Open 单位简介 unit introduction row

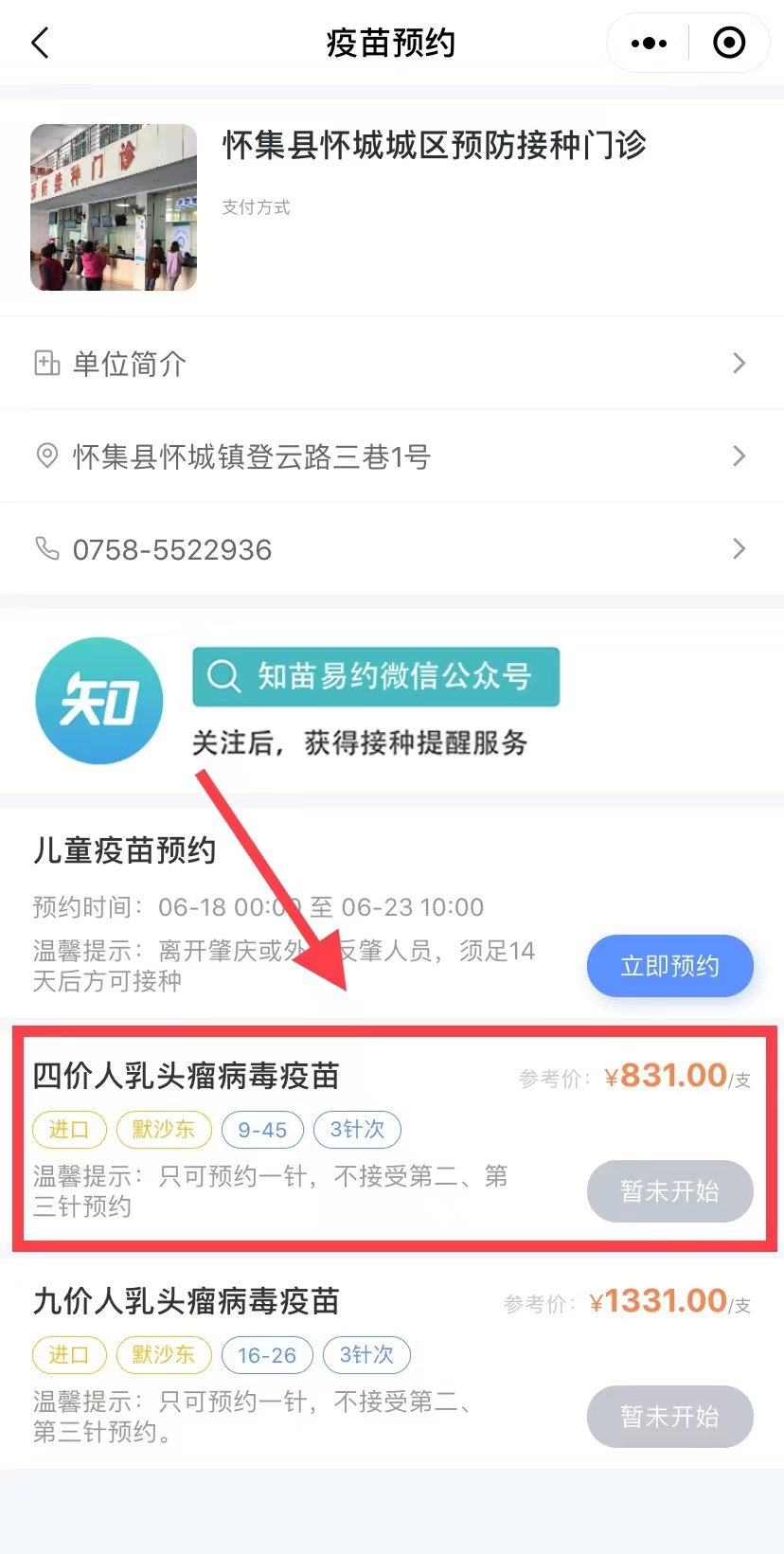click(x=392, y=364)
